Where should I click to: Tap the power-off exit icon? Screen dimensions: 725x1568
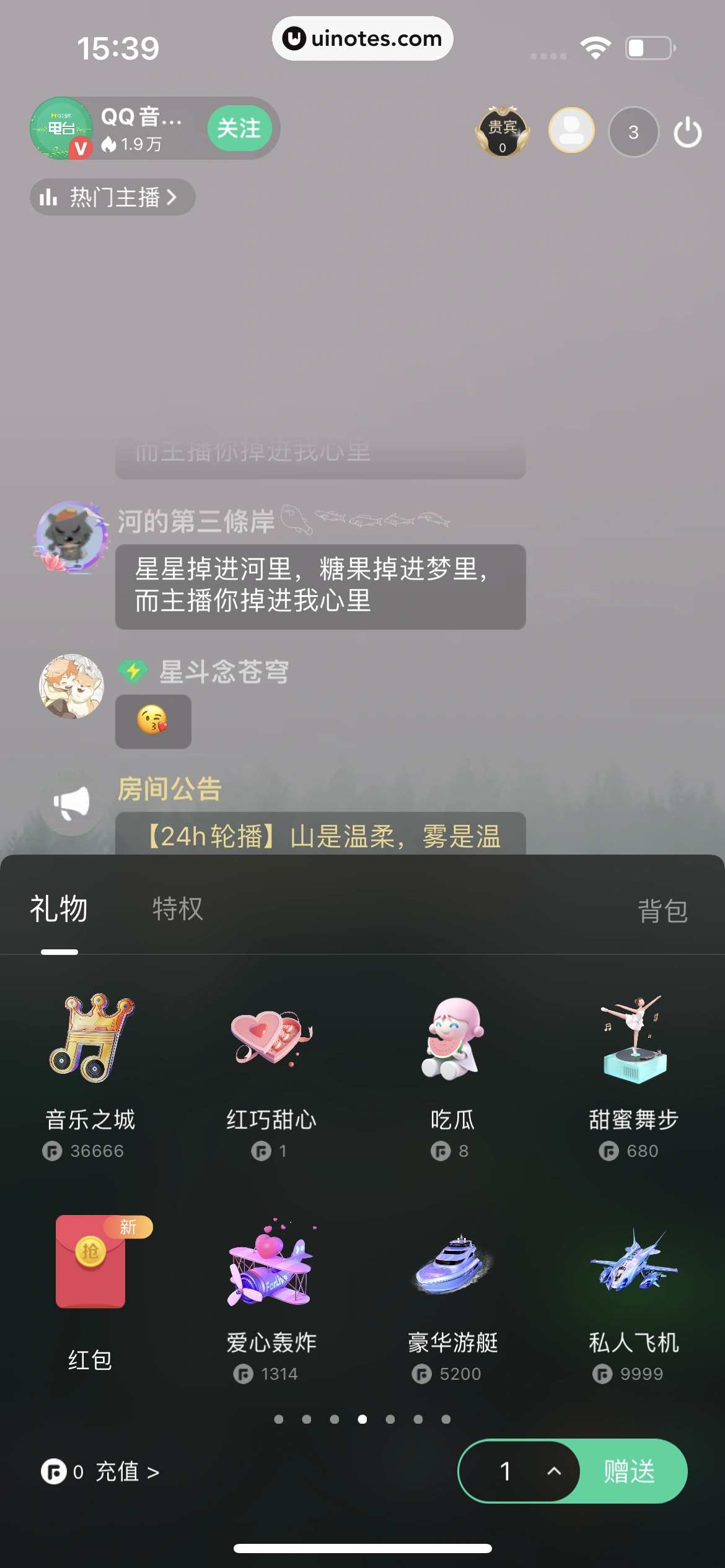687,132
